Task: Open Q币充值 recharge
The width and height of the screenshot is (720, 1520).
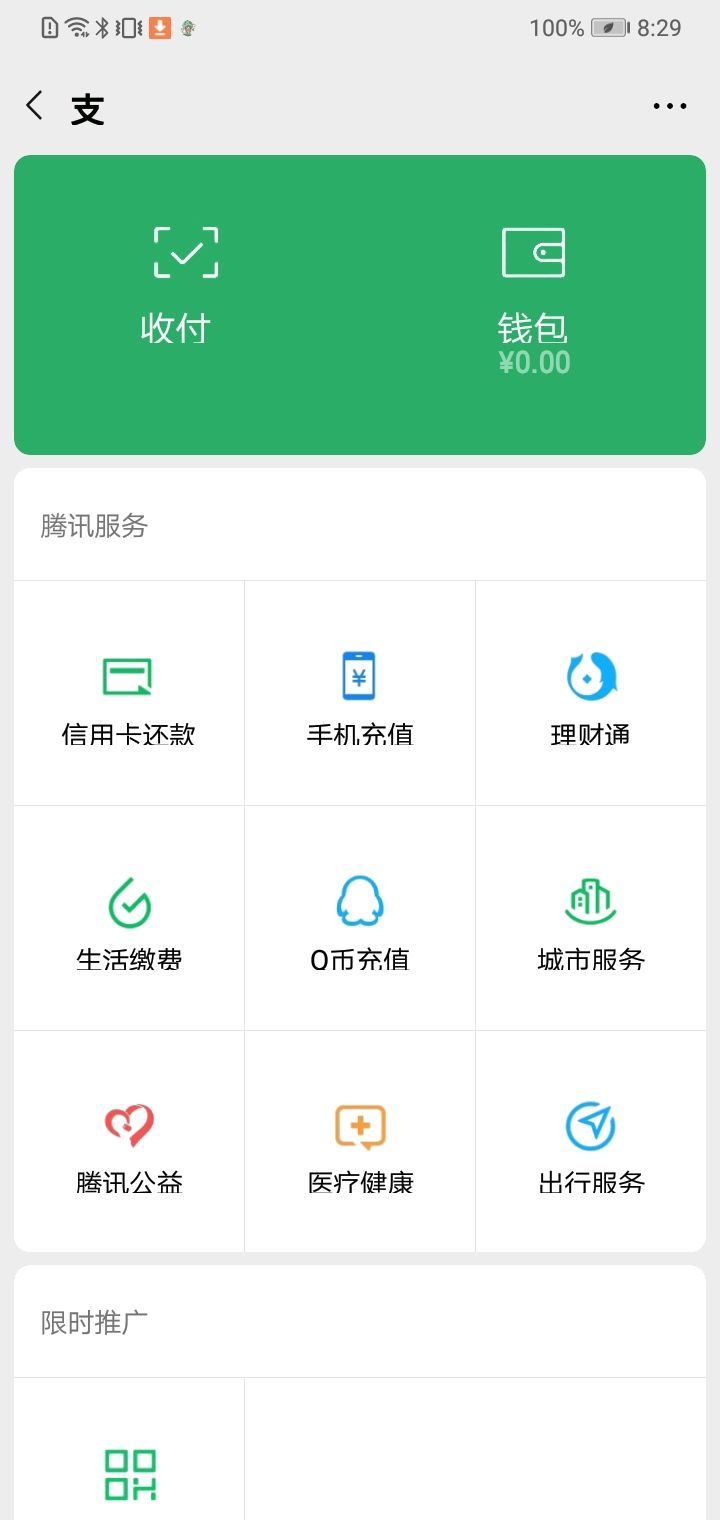Action: (360, 918)
